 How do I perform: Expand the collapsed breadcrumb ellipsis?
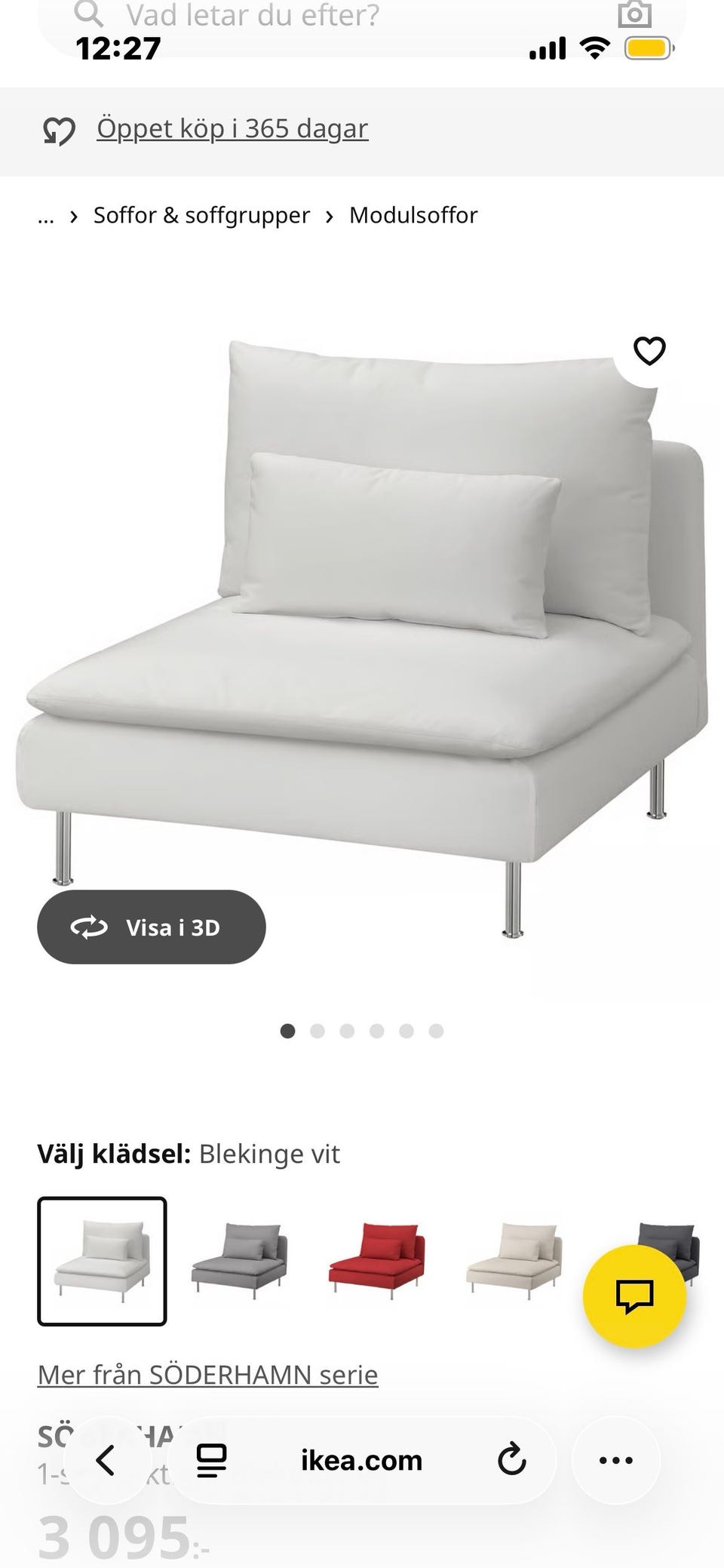tap(46, 217)
